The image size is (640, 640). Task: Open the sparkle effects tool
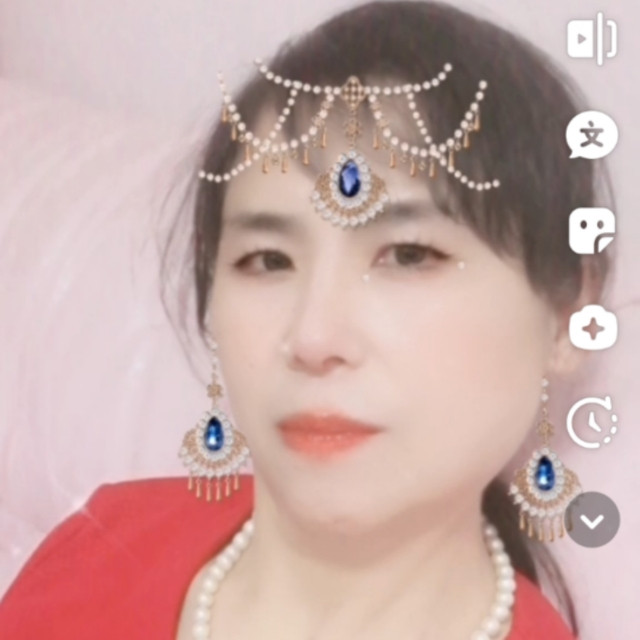point(593,329)
